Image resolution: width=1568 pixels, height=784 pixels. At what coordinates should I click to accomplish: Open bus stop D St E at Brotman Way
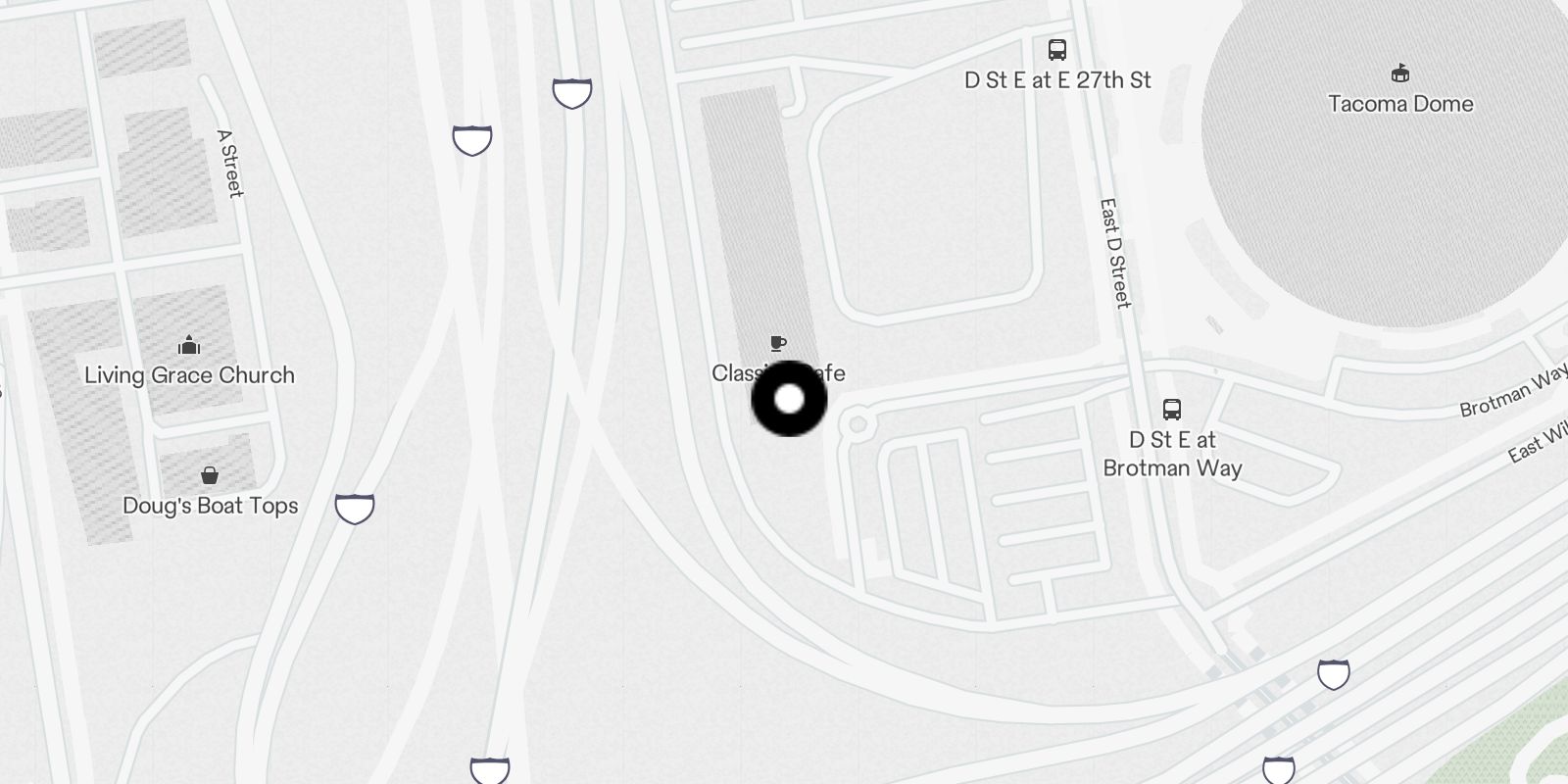pos(1171,410)
